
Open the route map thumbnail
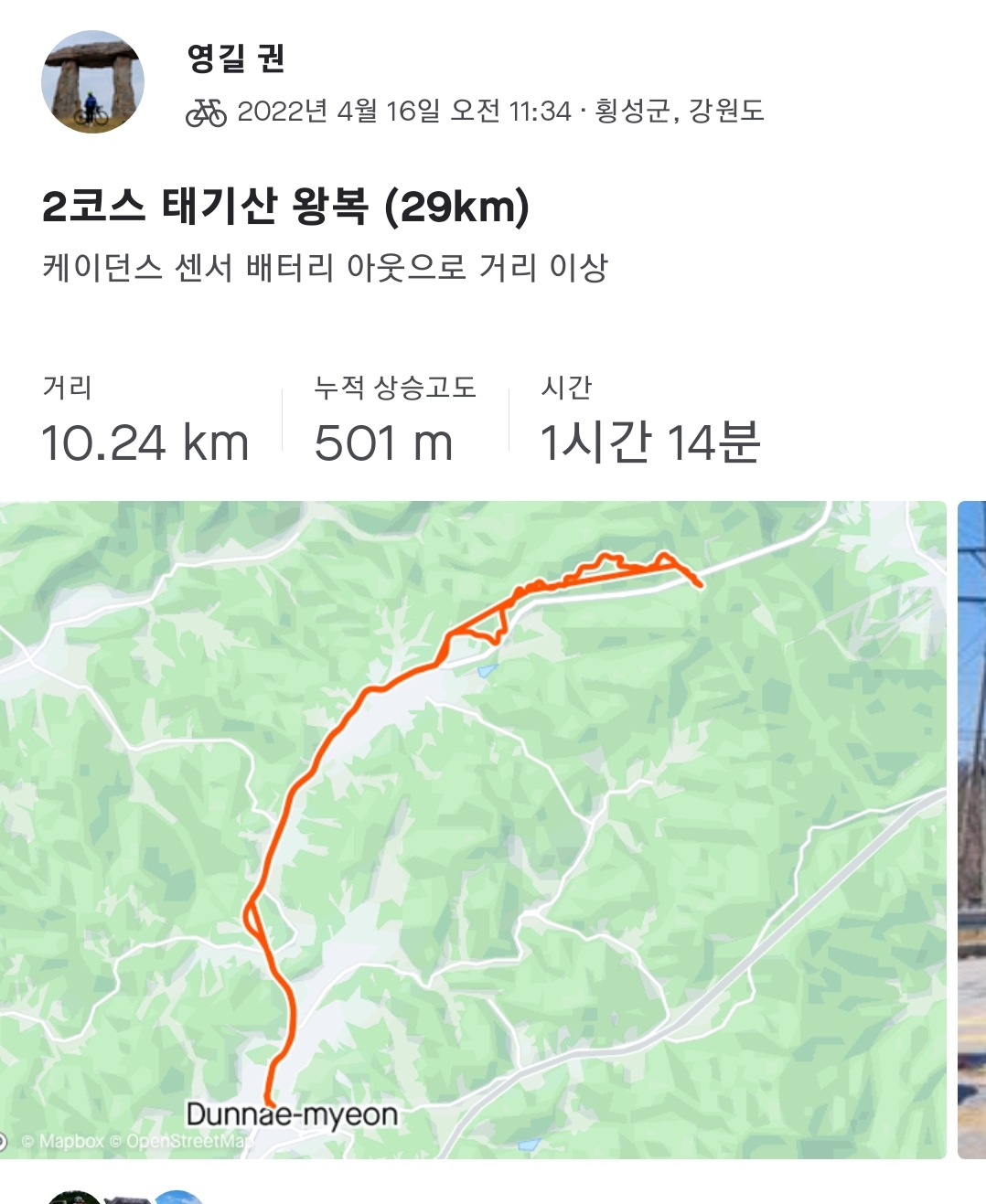coord(473,829)
